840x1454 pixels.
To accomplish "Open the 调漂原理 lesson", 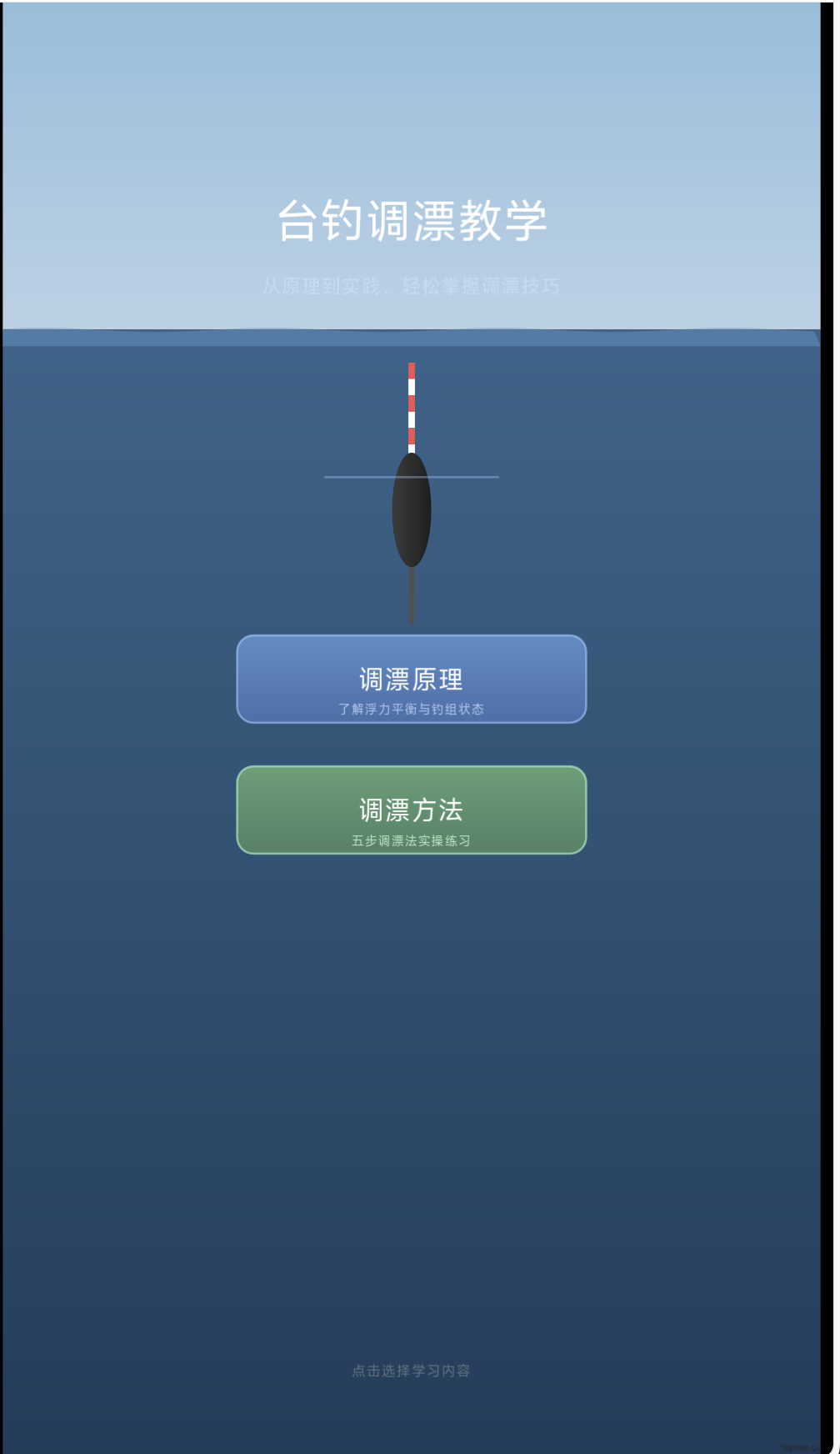I will click(x=412, y=679).
